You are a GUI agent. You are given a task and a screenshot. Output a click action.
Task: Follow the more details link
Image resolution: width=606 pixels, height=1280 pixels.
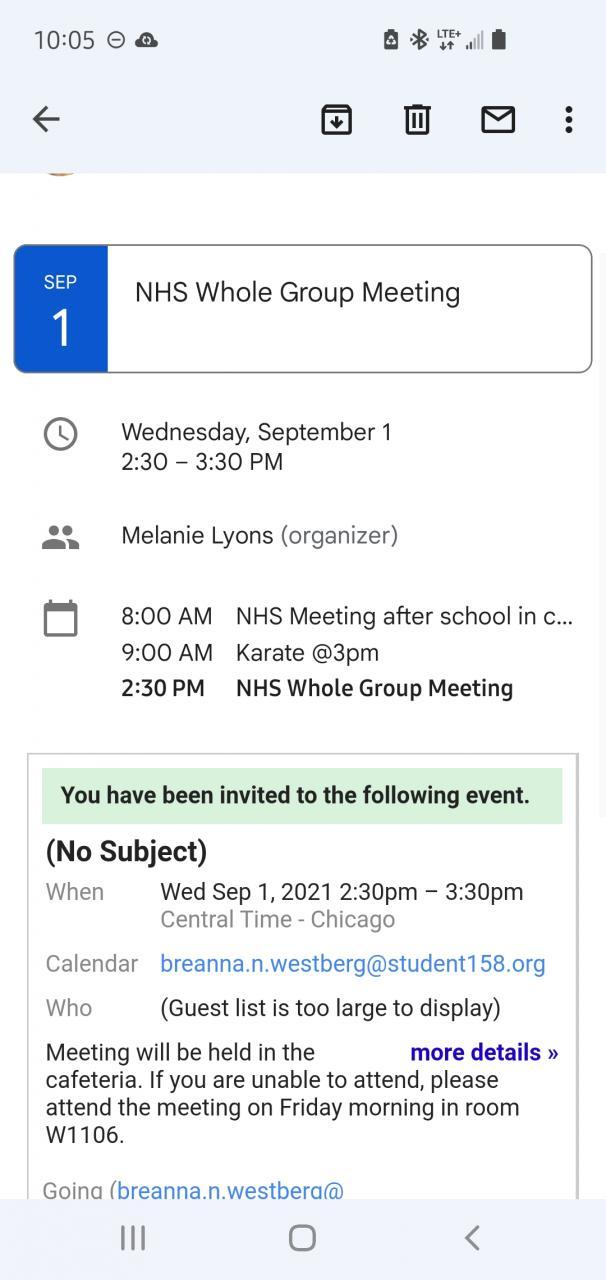point(484,1052)
